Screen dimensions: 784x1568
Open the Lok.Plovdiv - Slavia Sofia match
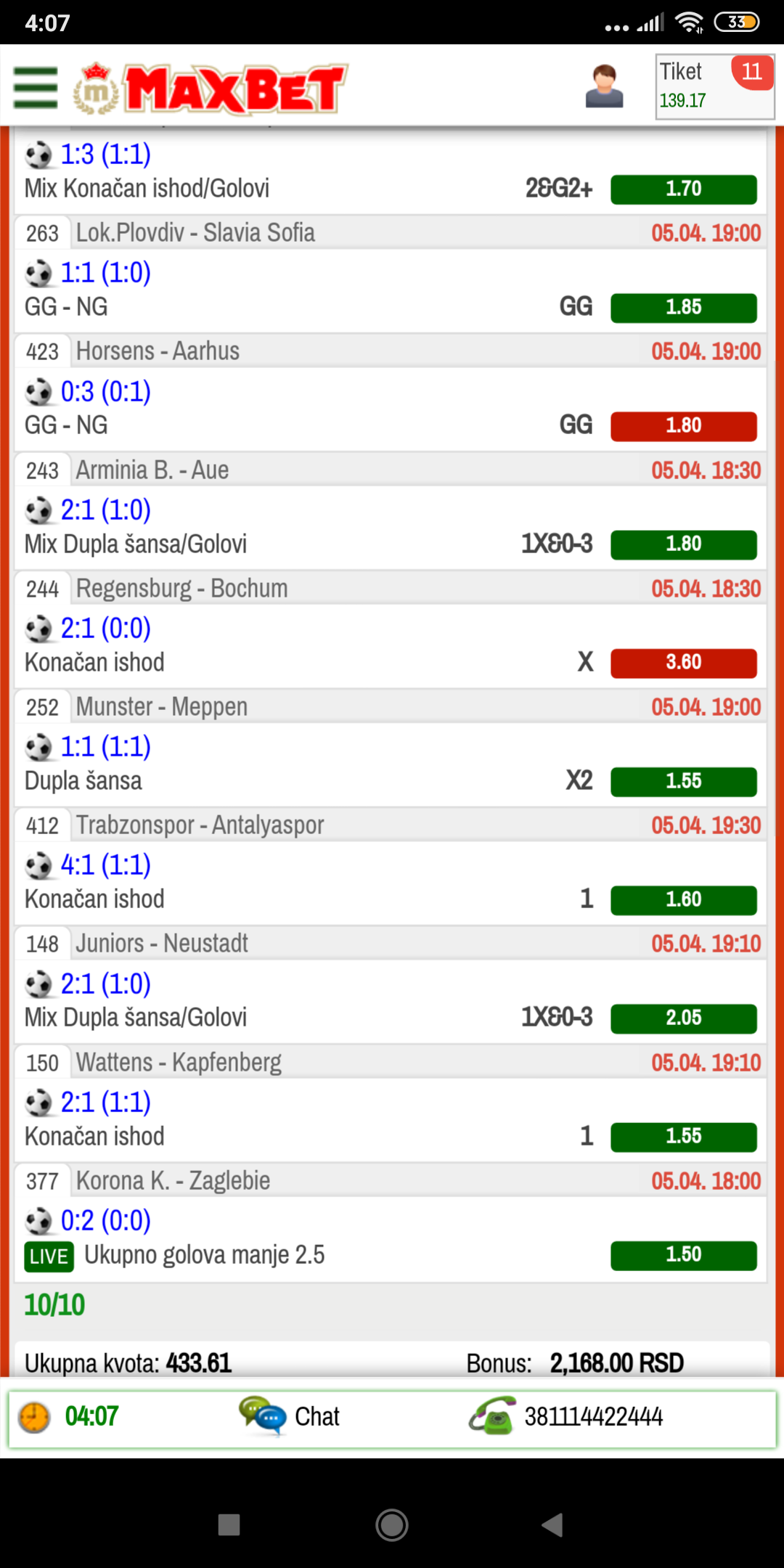click(x=195, y=233)
